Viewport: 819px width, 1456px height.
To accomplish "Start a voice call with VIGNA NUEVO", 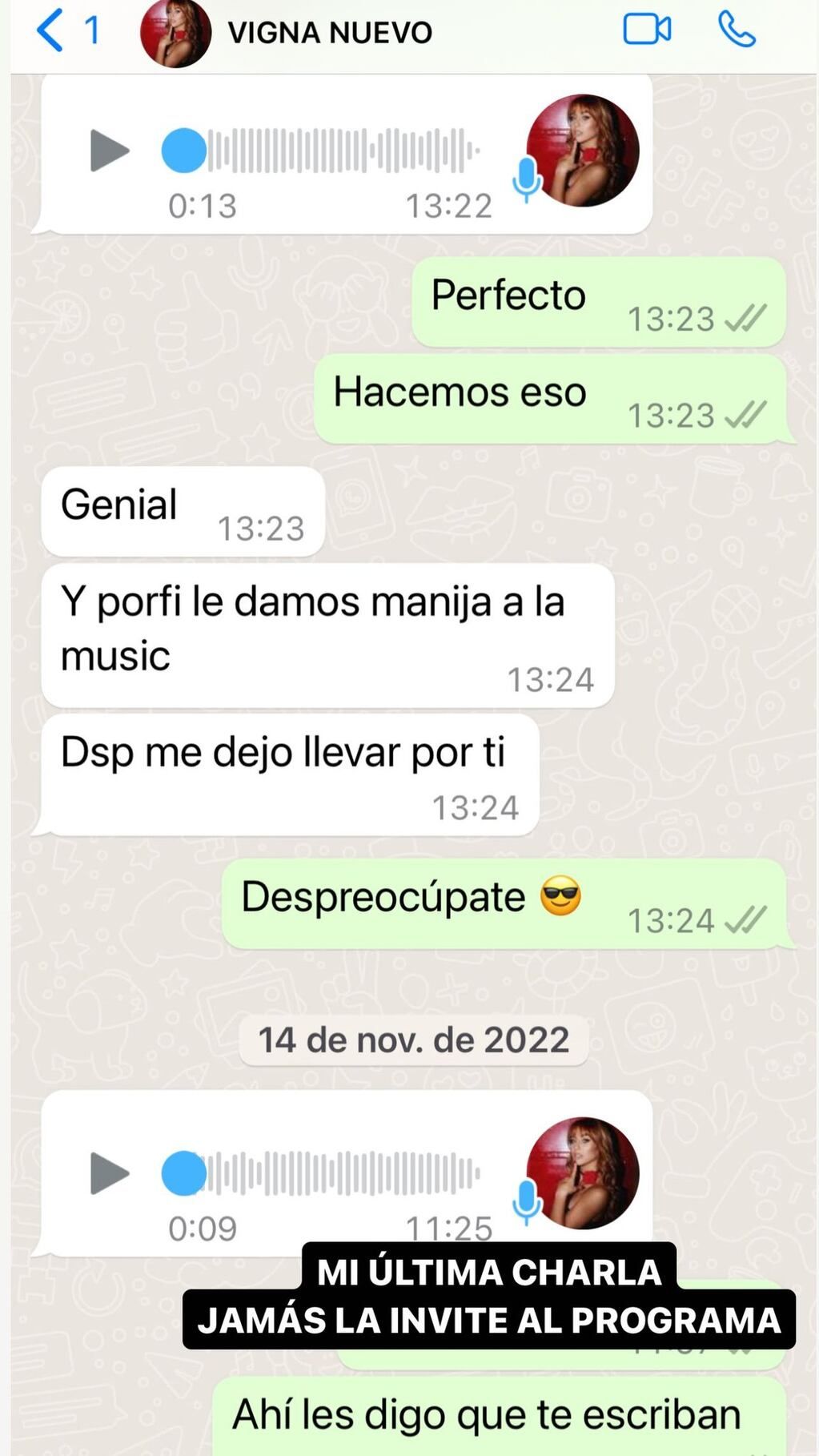I will [x=739, y=30].
